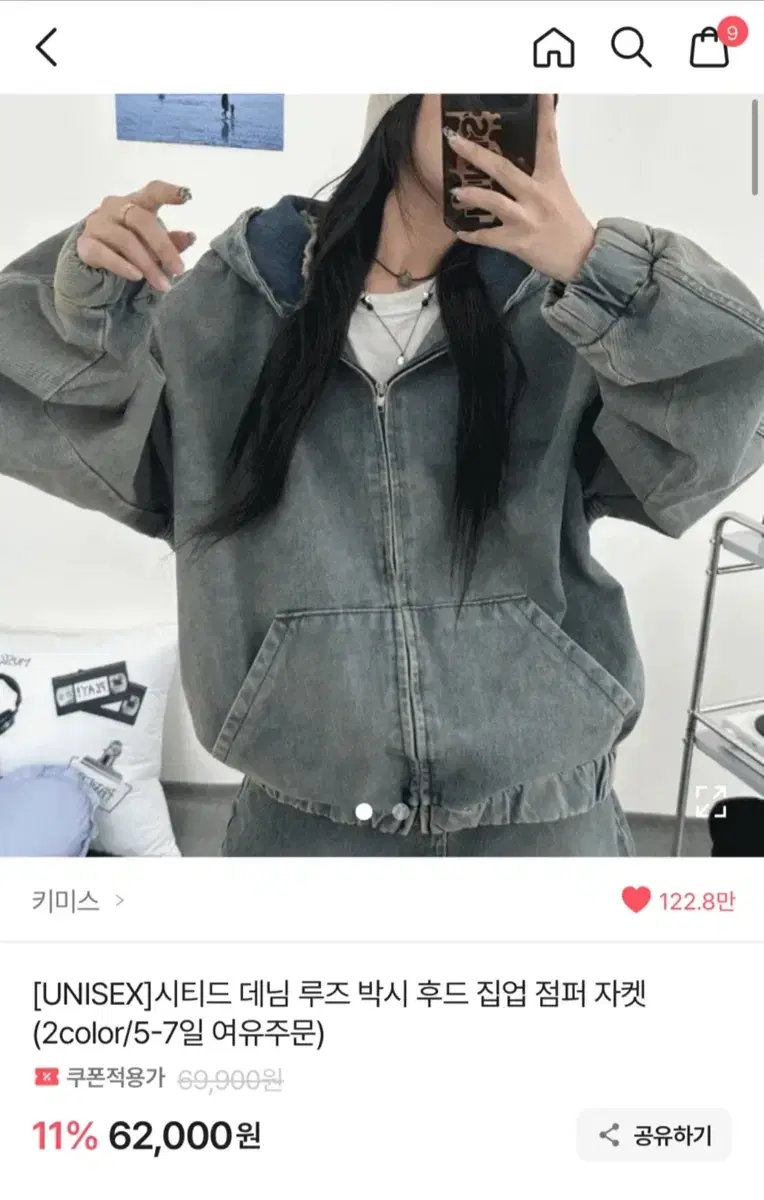Unfavorite the product by tapping the heart
Viewport: 764px width, 1200px height.
pyautogui.click(x=637, y=898)
